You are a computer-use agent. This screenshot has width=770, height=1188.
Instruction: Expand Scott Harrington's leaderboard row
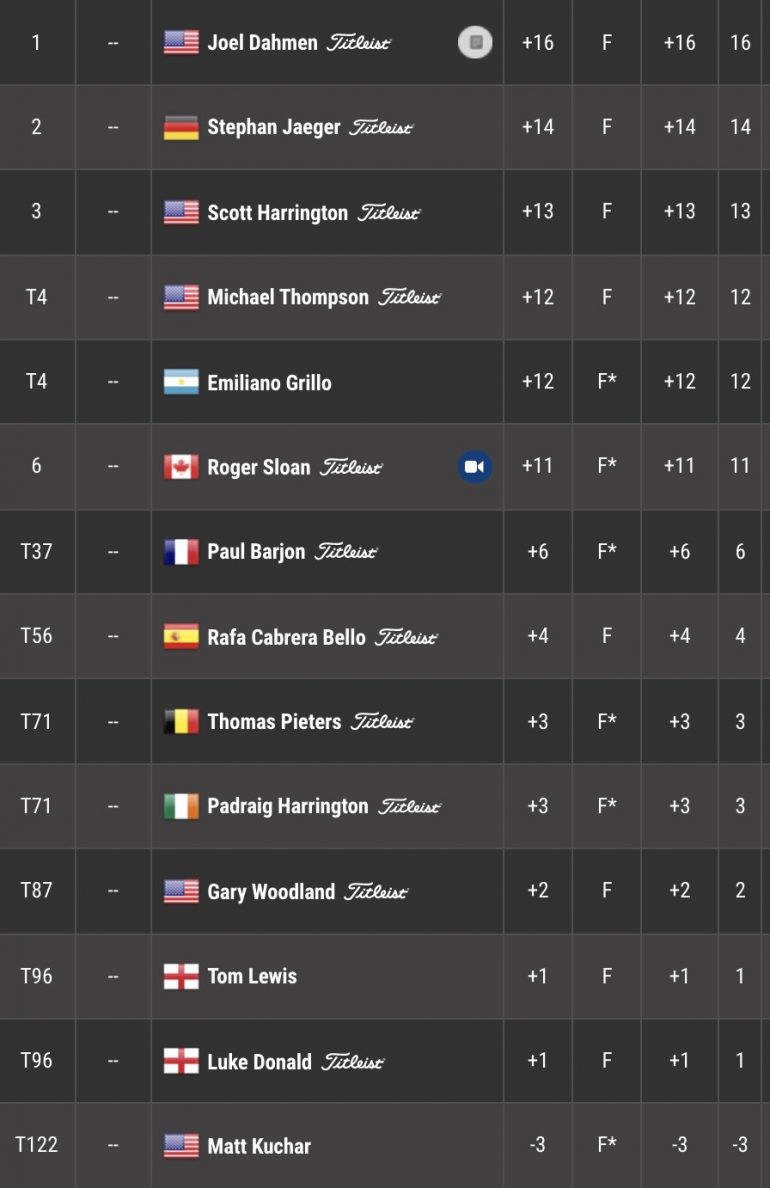[277, 213]
